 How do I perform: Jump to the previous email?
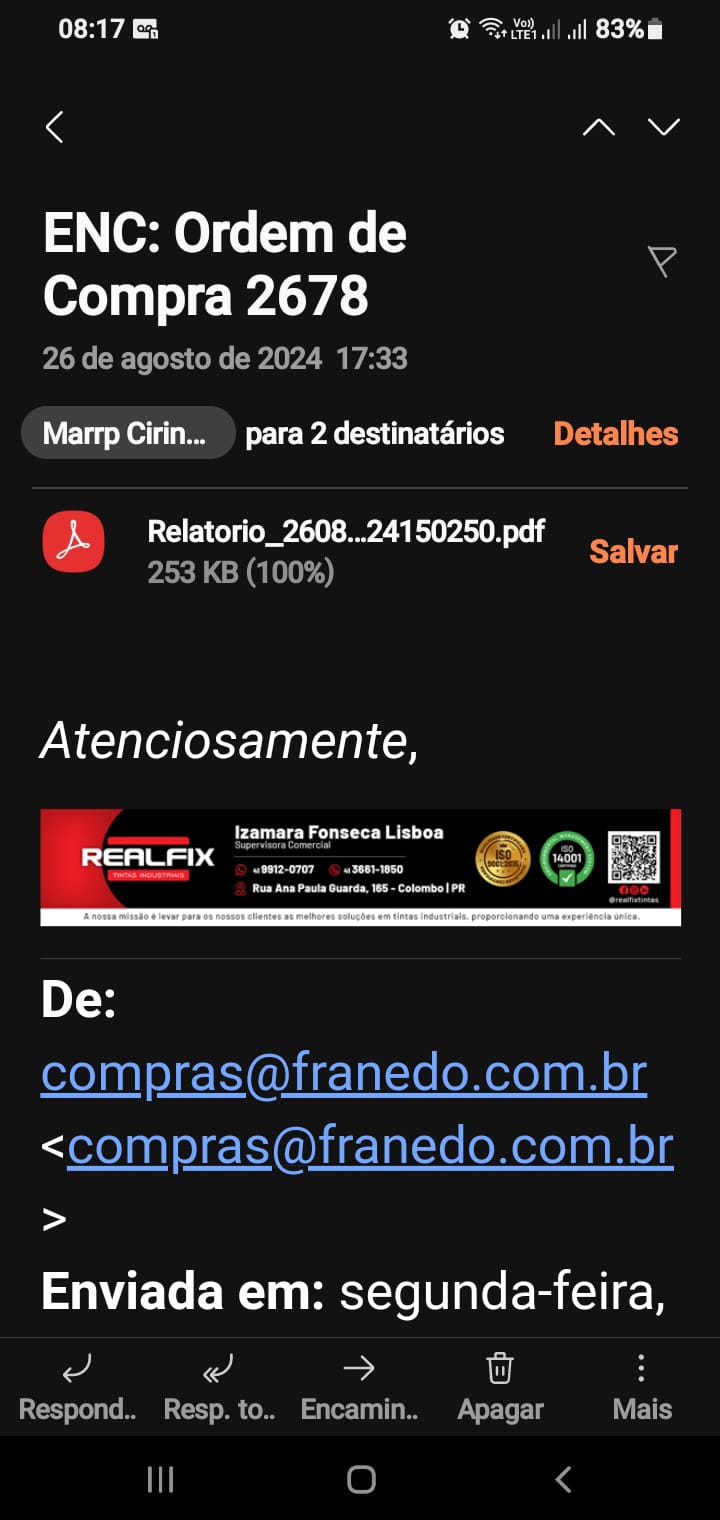[x=598, y=127]
